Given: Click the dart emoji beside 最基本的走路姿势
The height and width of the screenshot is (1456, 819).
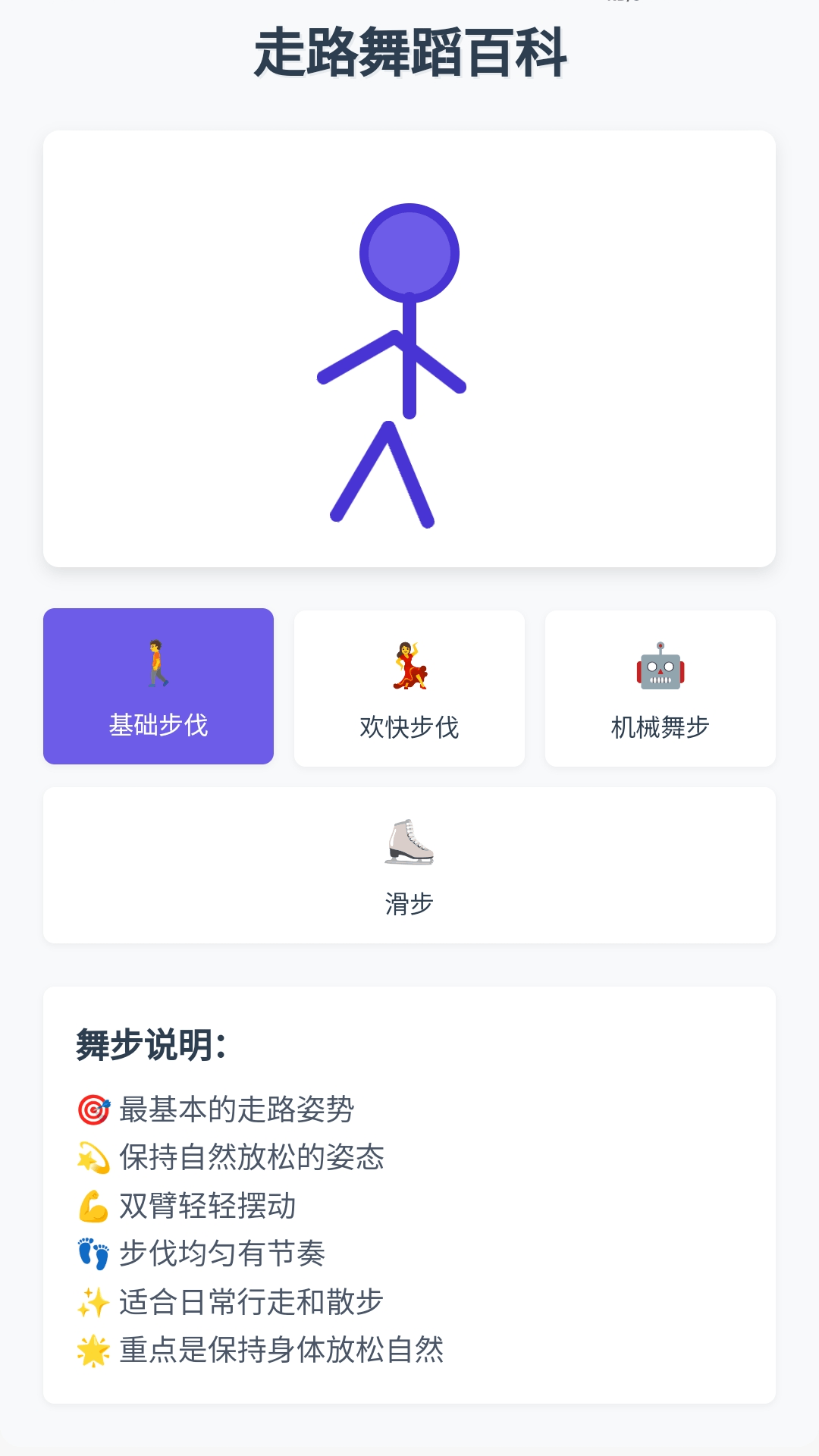Looking at the screenshot, I should [x=93, y=1109].
